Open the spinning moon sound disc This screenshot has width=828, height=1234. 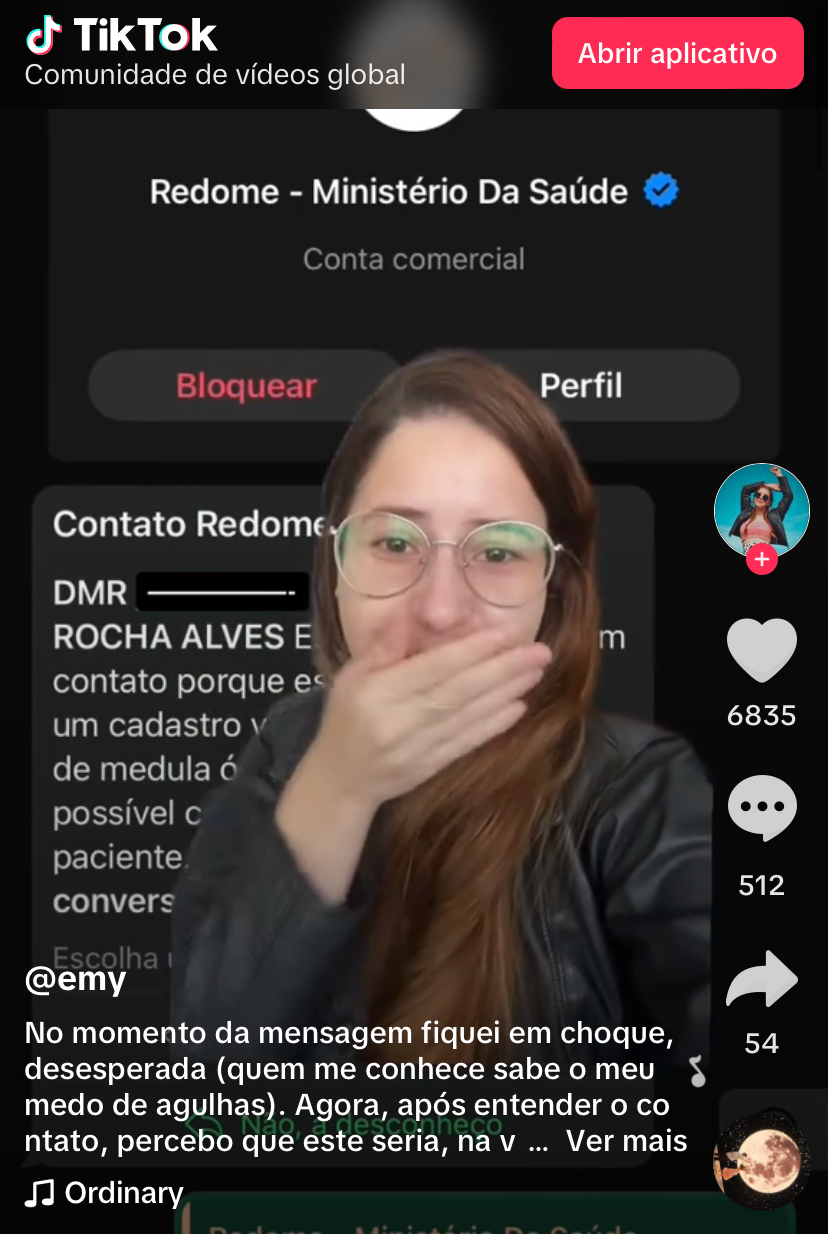coord(761,1160)
